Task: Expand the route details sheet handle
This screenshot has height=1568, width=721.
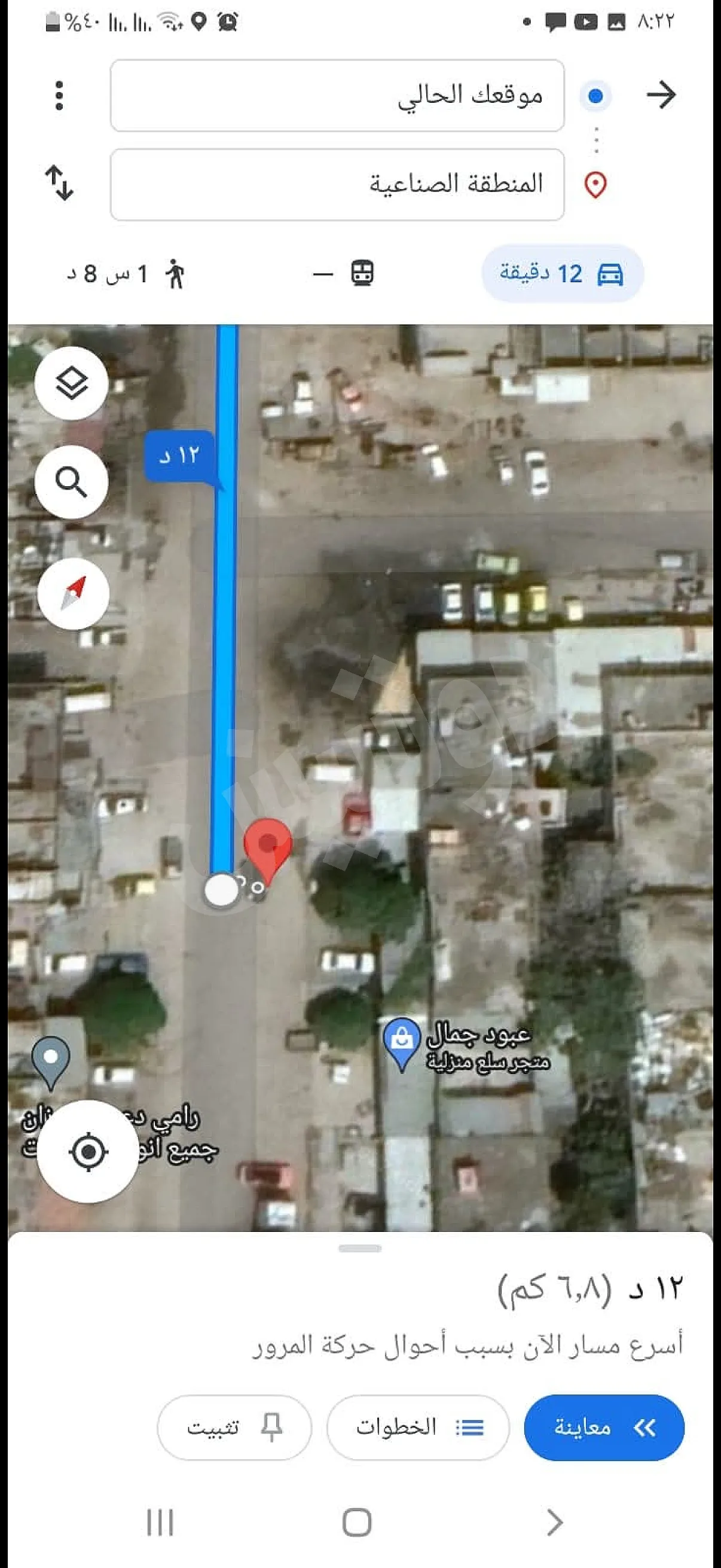Action: 360,1249
